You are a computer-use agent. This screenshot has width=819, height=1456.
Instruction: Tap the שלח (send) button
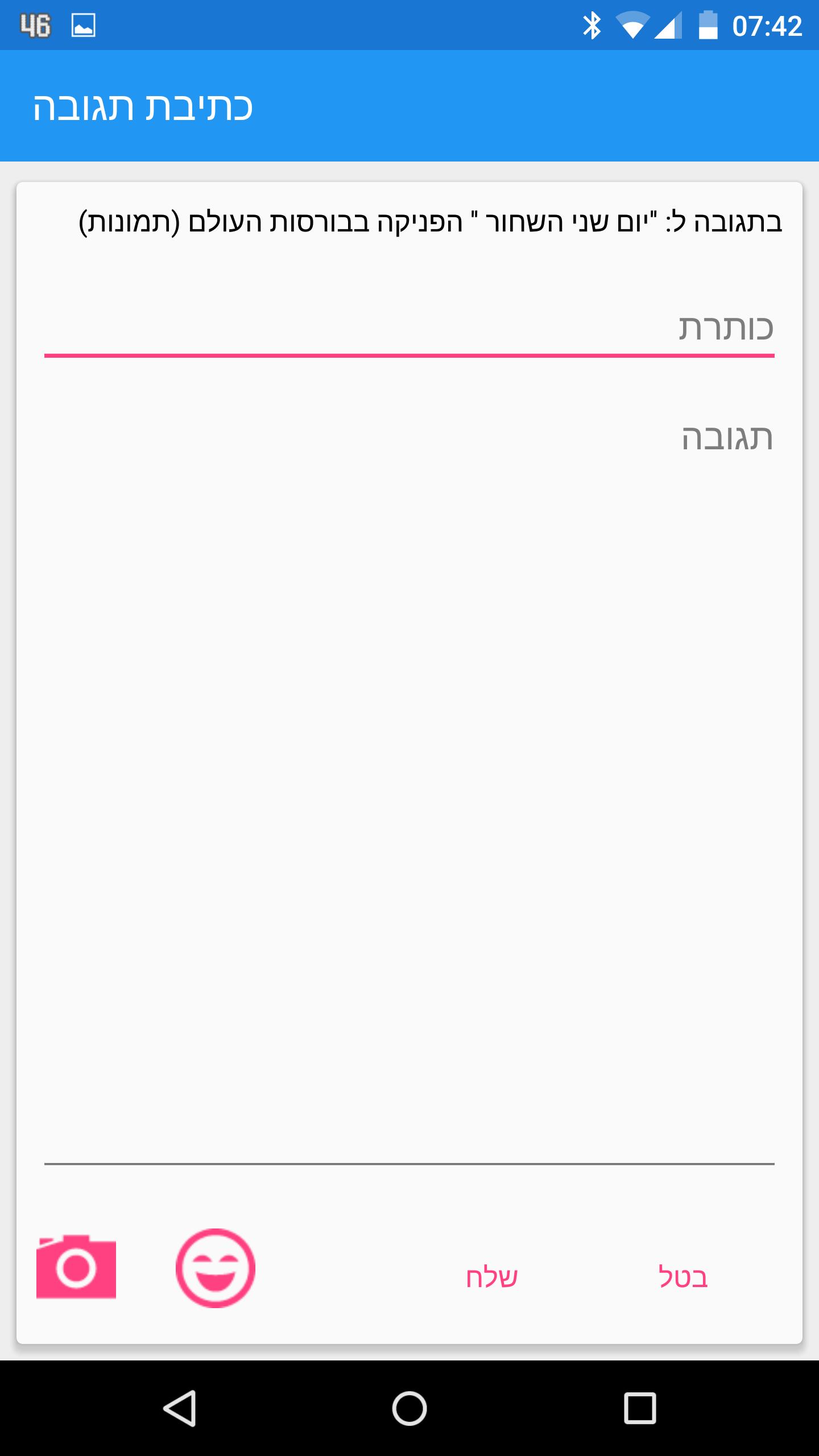click(491, 1277)
